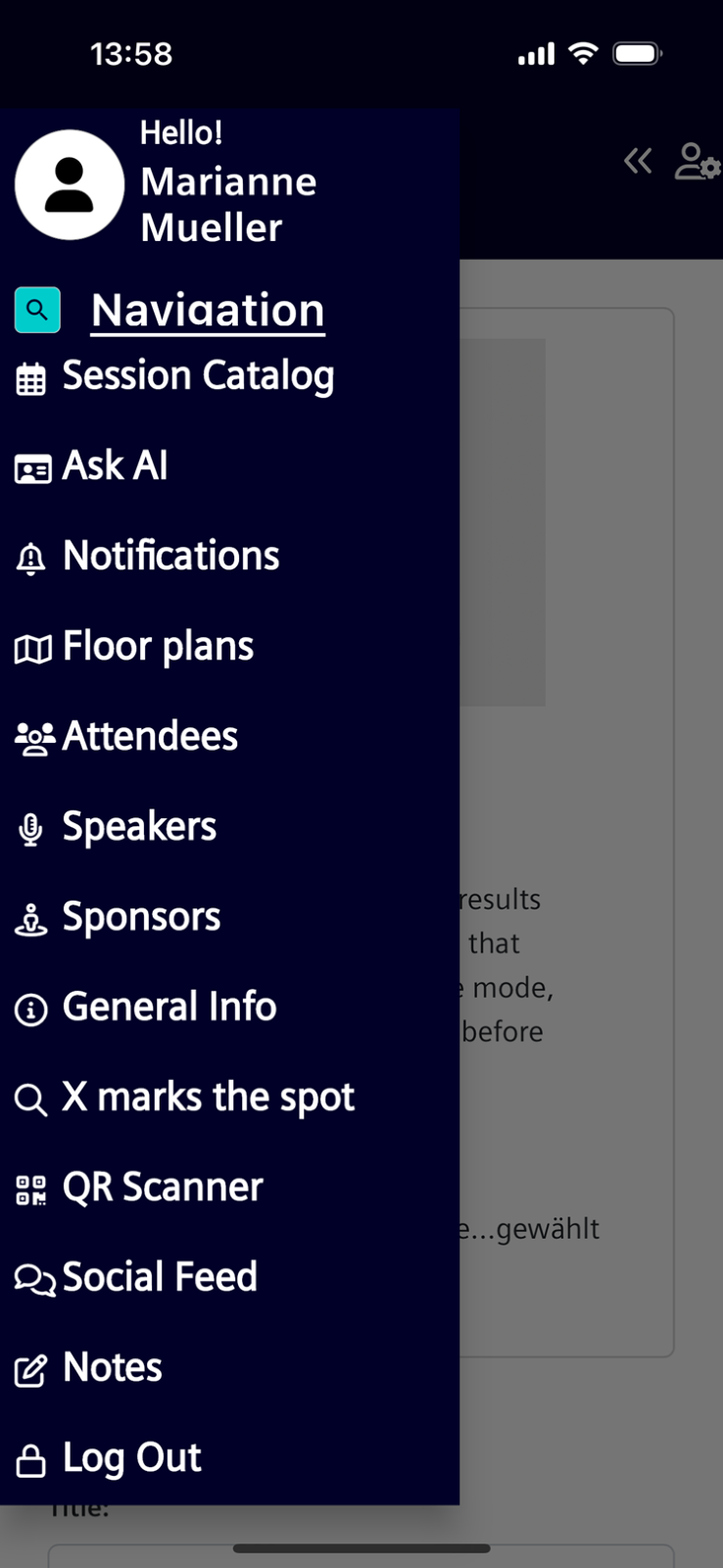Collapse the menu with the double chevrons
The height and width of the screenshot is (1568, 723).
click(x=638, y=161)
